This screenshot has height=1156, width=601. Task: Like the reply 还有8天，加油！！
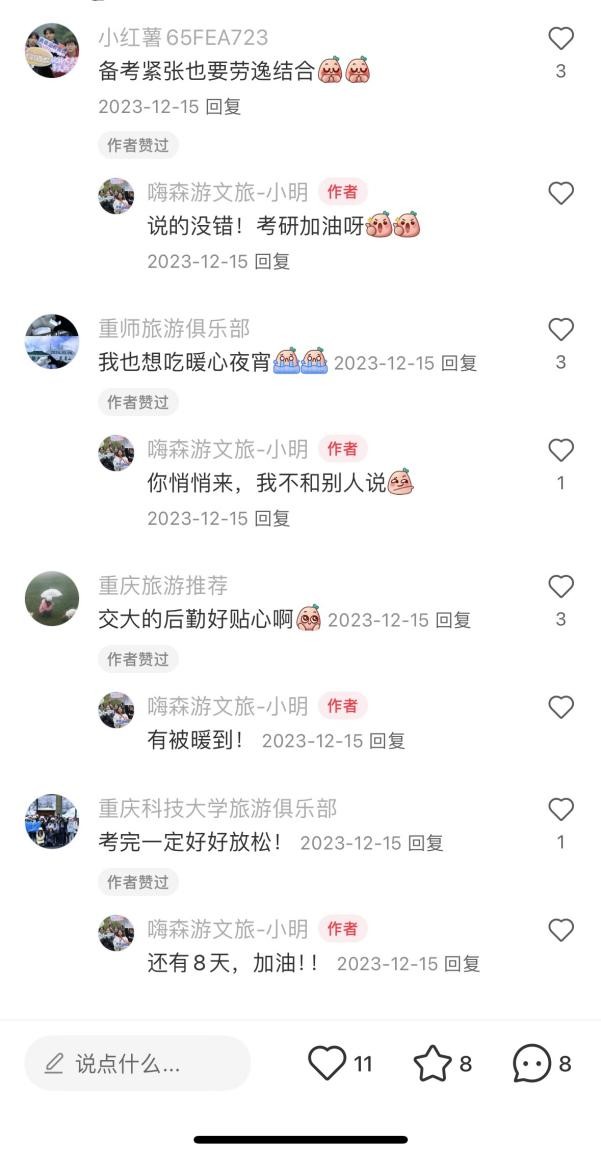tap(561, 931)
